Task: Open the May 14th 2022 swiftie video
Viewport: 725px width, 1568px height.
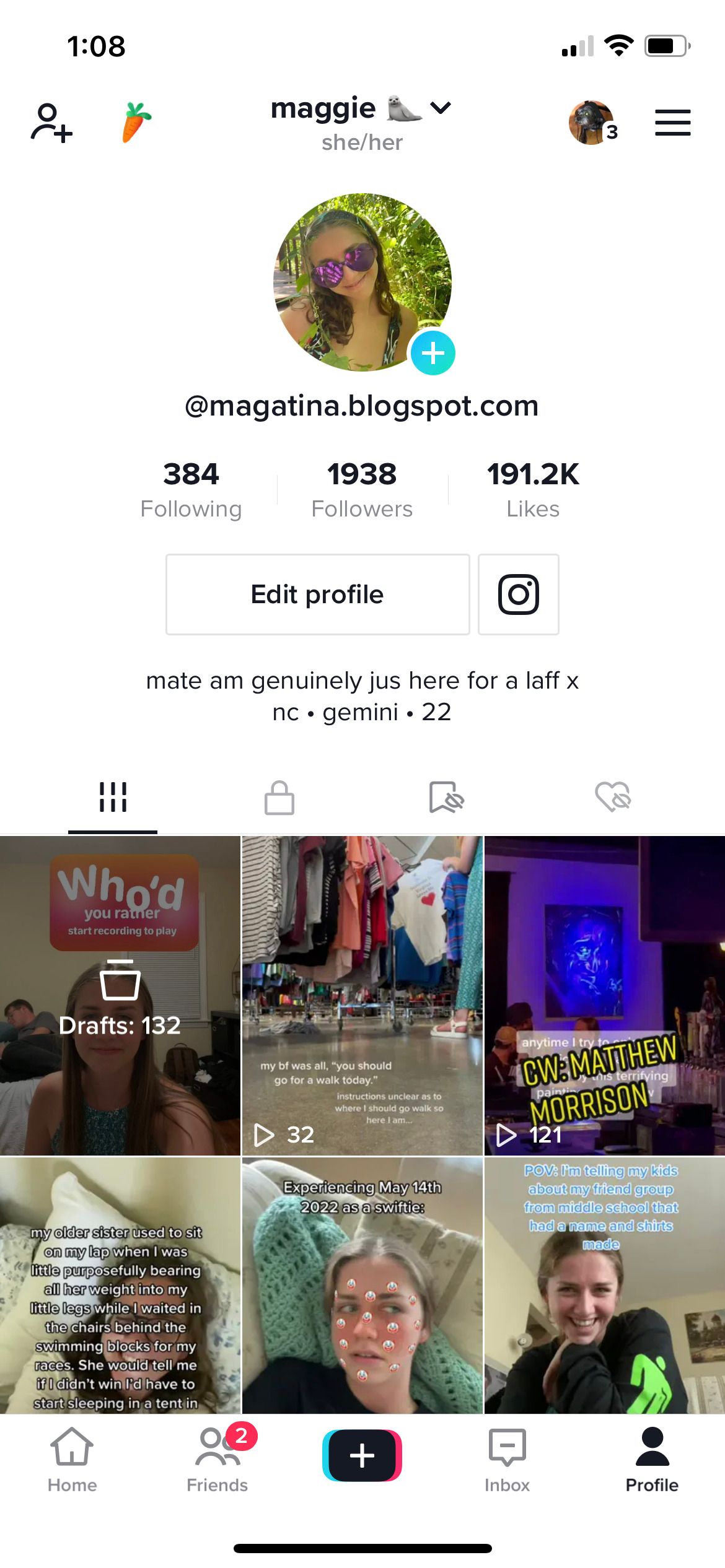Action: pos(362,1285)
